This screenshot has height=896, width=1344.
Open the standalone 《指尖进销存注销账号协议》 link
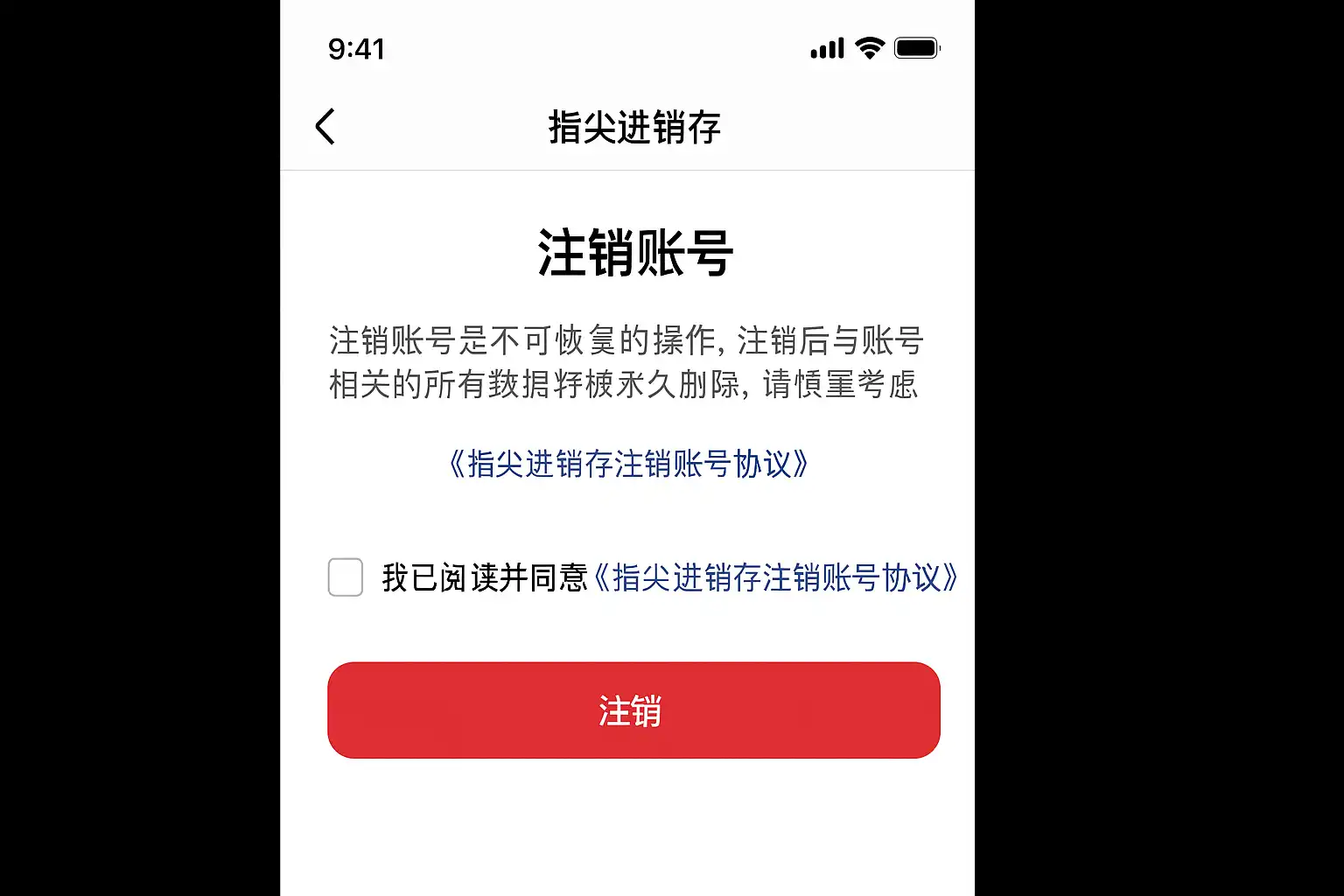[627, 464]
